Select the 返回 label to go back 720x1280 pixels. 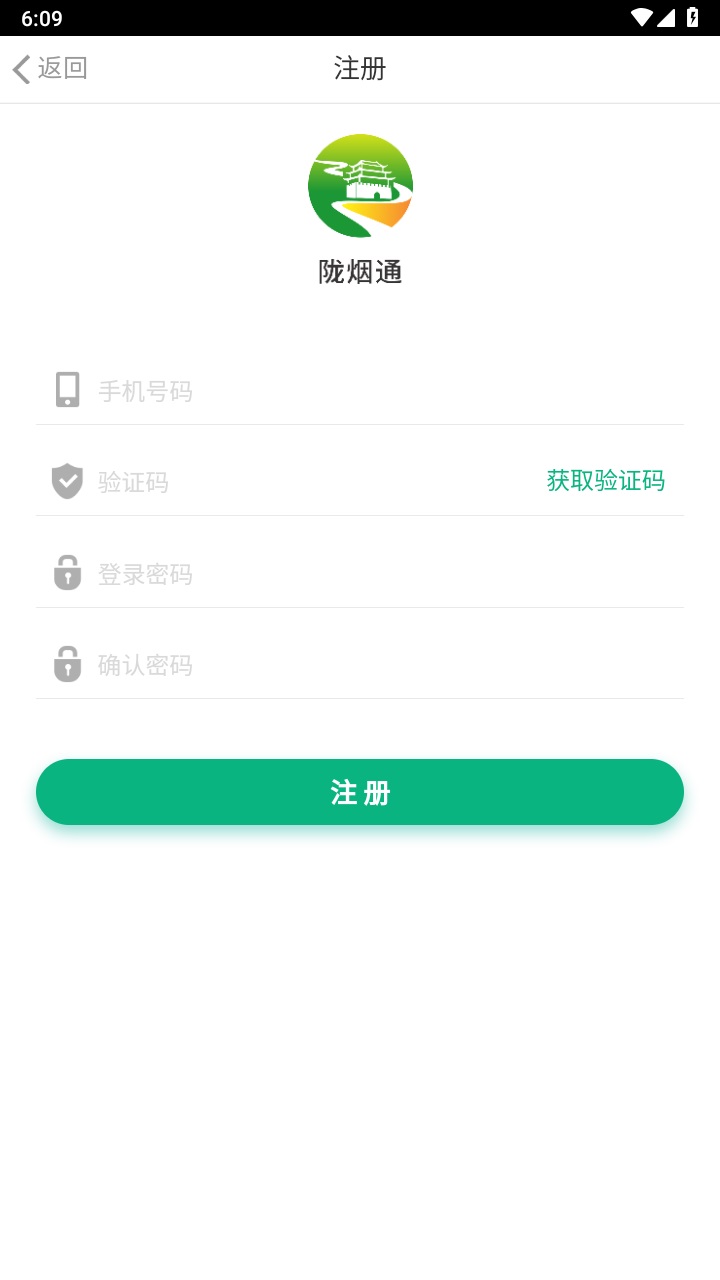(62, 69)
